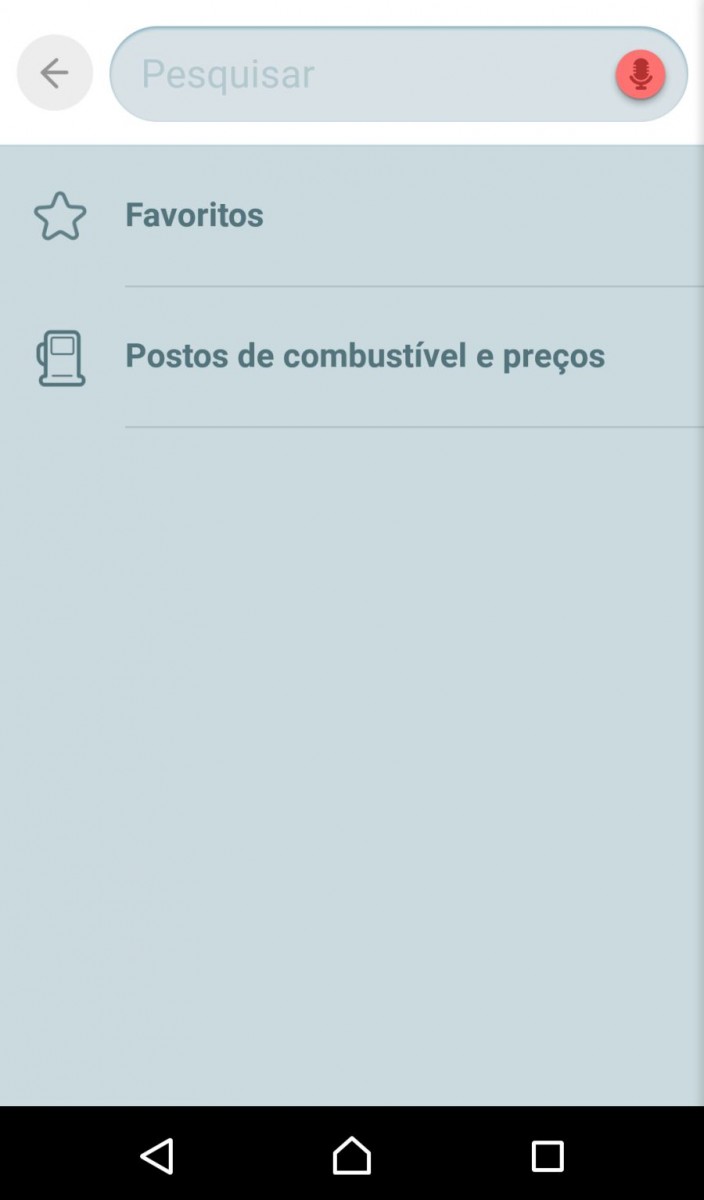Go back using the arrow button

[54, 73]
